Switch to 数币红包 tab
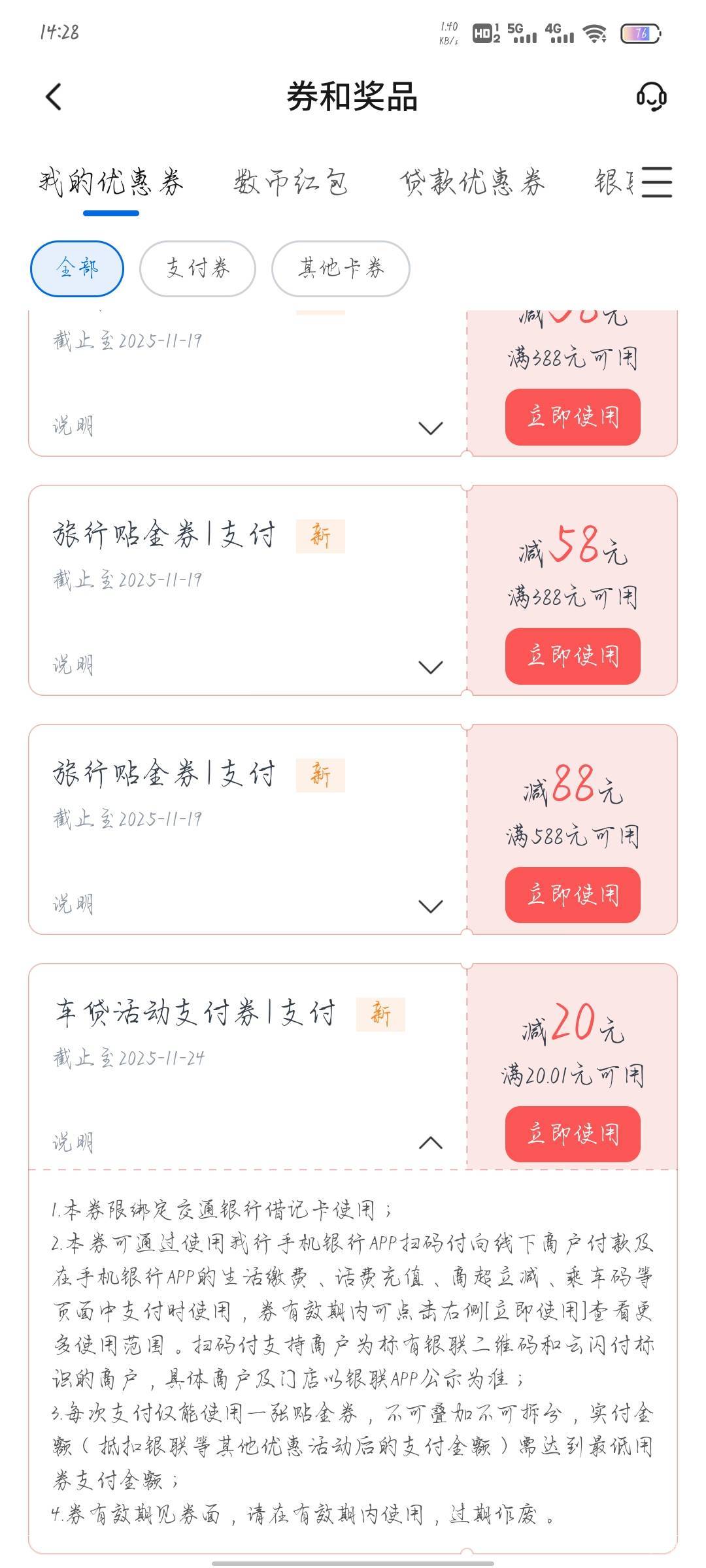This screenshot has width=706, height=1568. 291,182
